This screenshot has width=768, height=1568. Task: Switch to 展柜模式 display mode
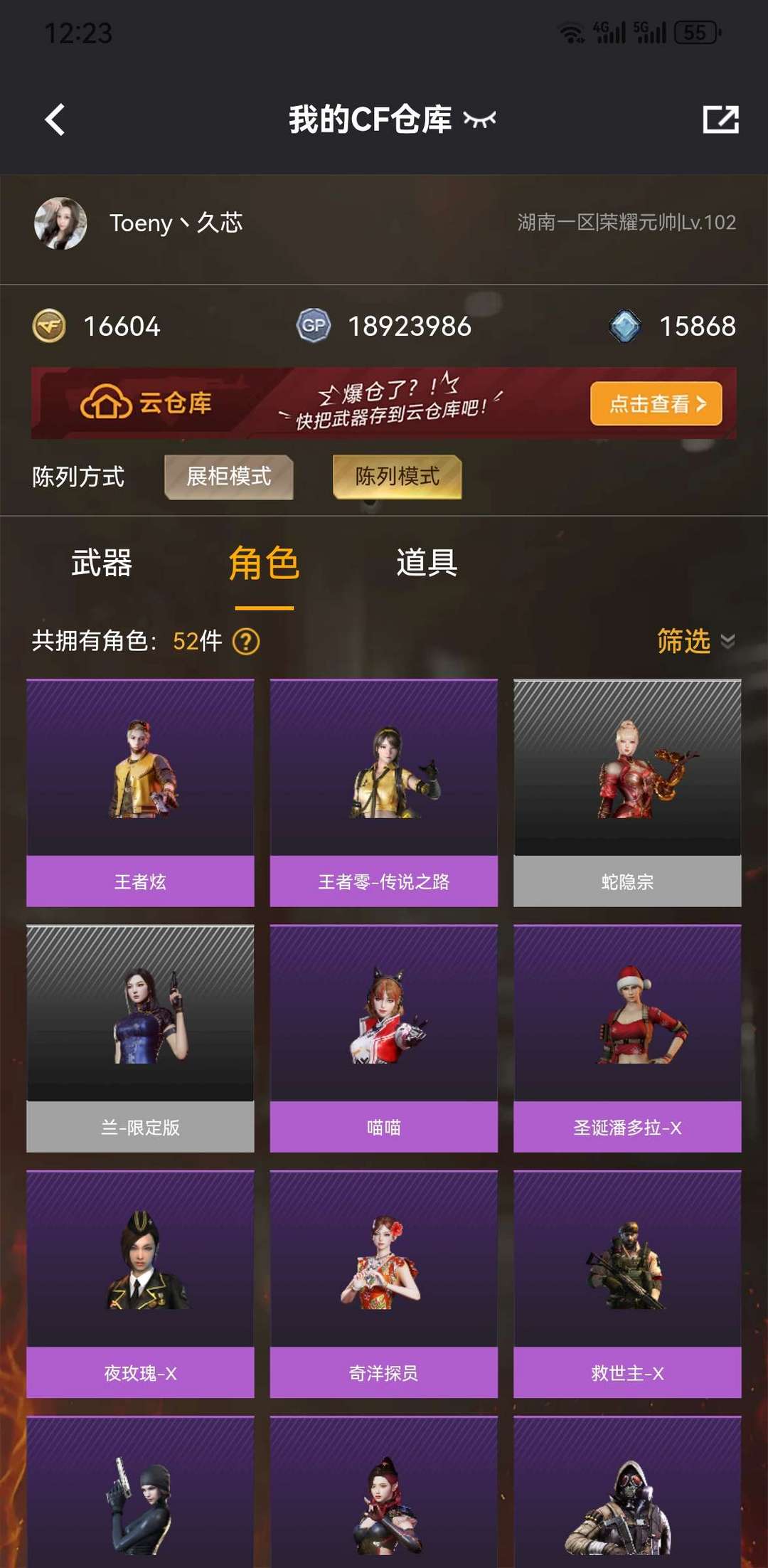[x=229, y=477]
